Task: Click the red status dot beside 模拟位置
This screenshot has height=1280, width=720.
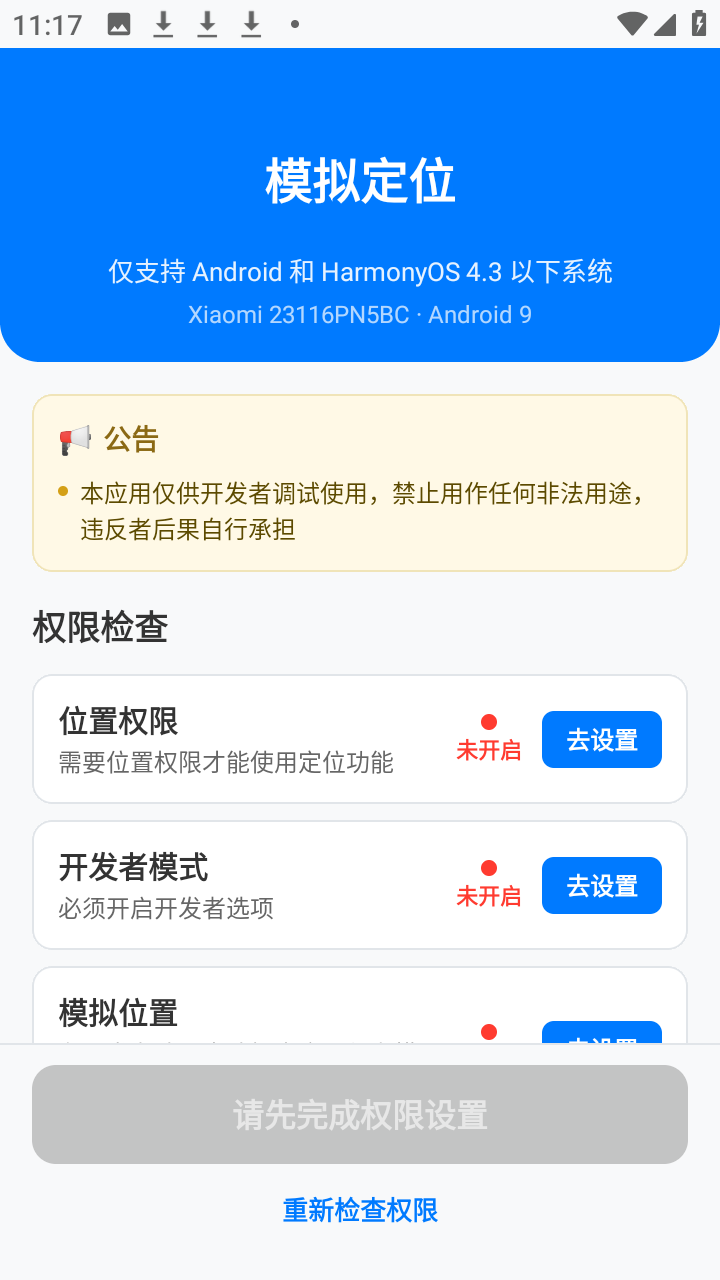Action: 489,1030
